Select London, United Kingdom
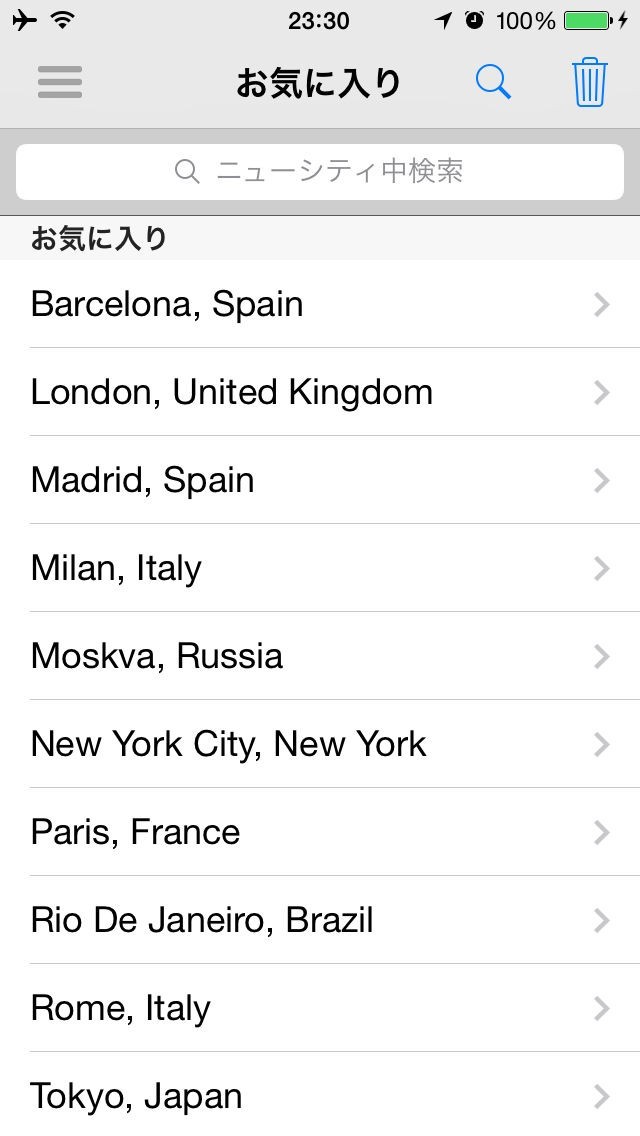The width and height of the screenshot is (640, 1136). 320,392
